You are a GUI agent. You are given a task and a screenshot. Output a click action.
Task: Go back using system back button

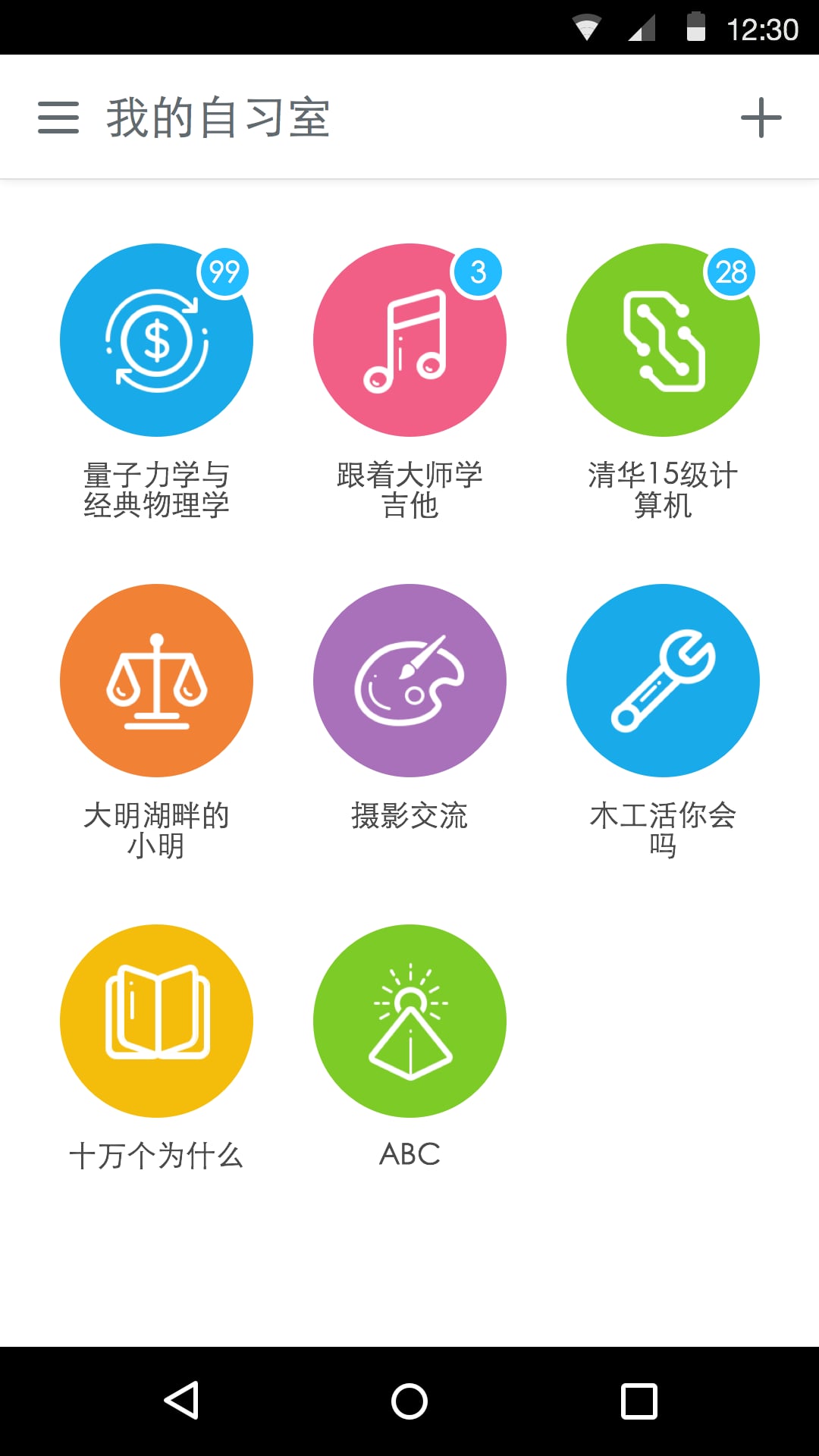pyautogui.click(x=182, y=1401)
